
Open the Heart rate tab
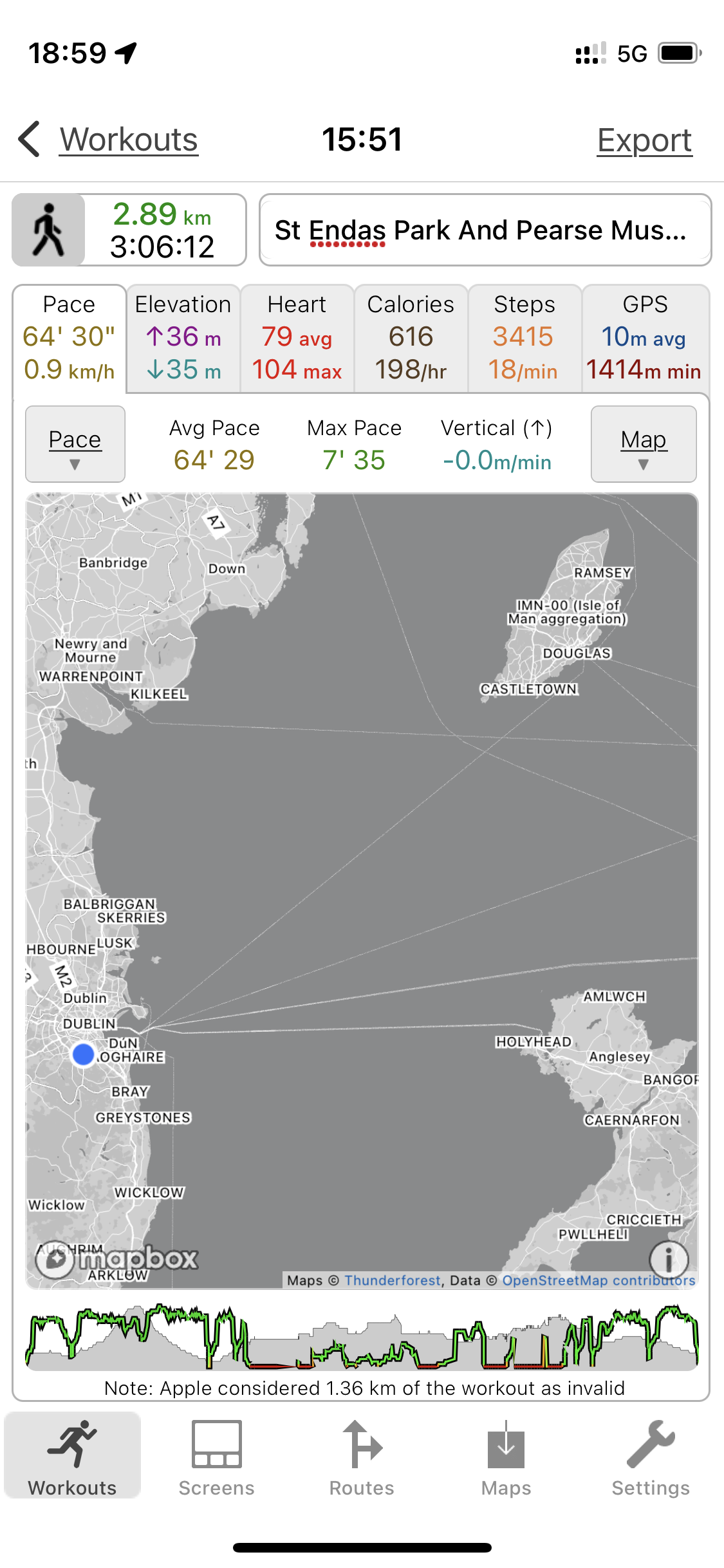point(297,338)
